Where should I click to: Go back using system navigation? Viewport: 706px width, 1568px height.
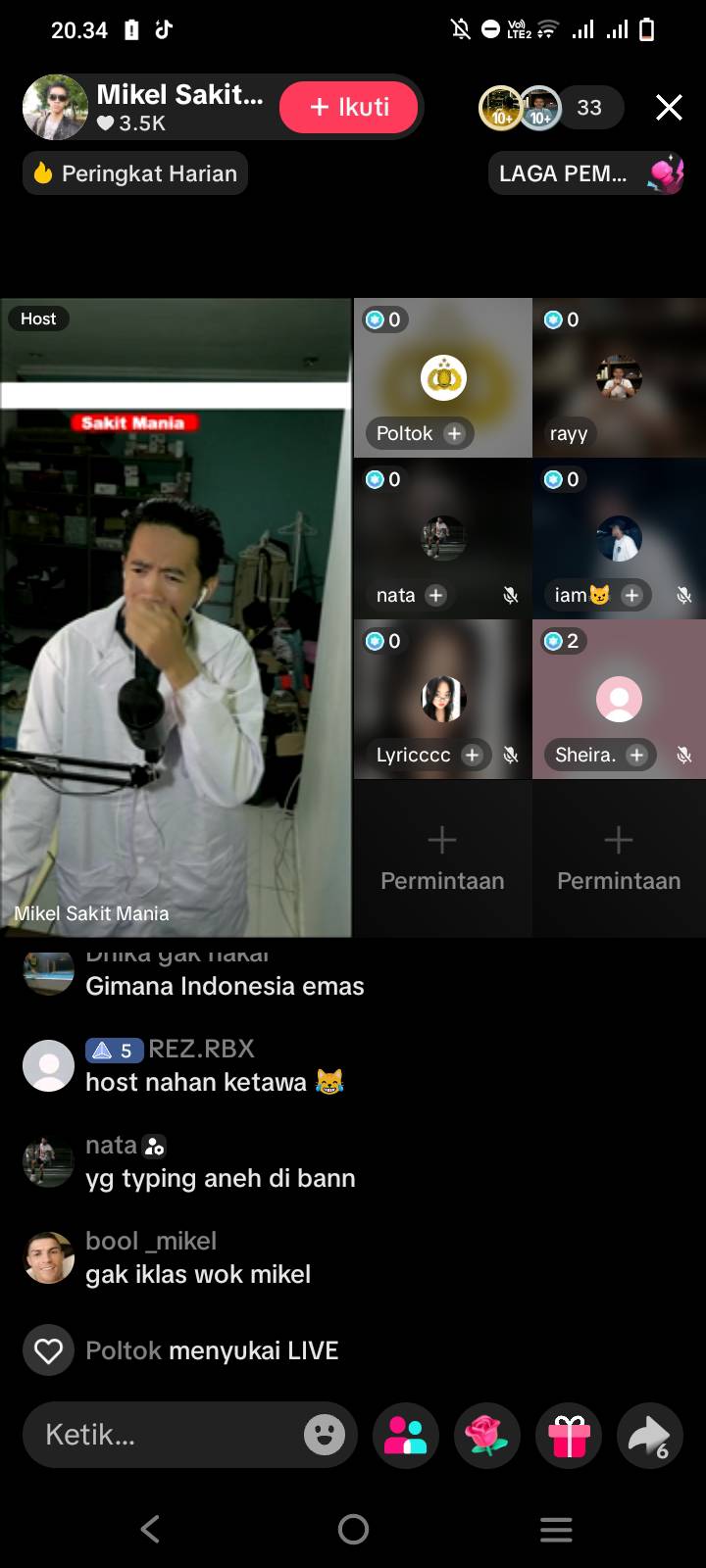[150, 1529]
